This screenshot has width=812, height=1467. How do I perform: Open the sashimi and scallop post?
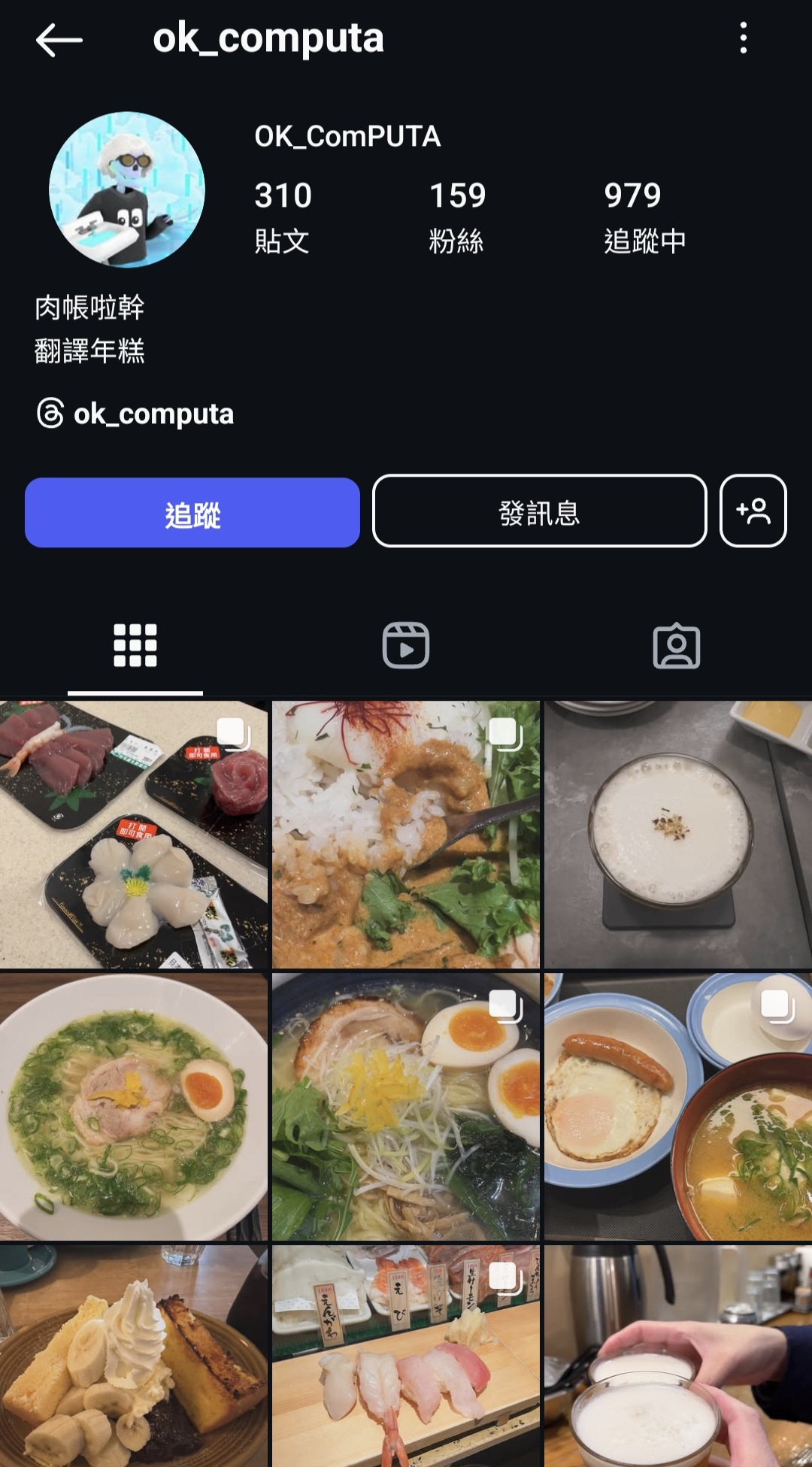click(x=134, y=835)
